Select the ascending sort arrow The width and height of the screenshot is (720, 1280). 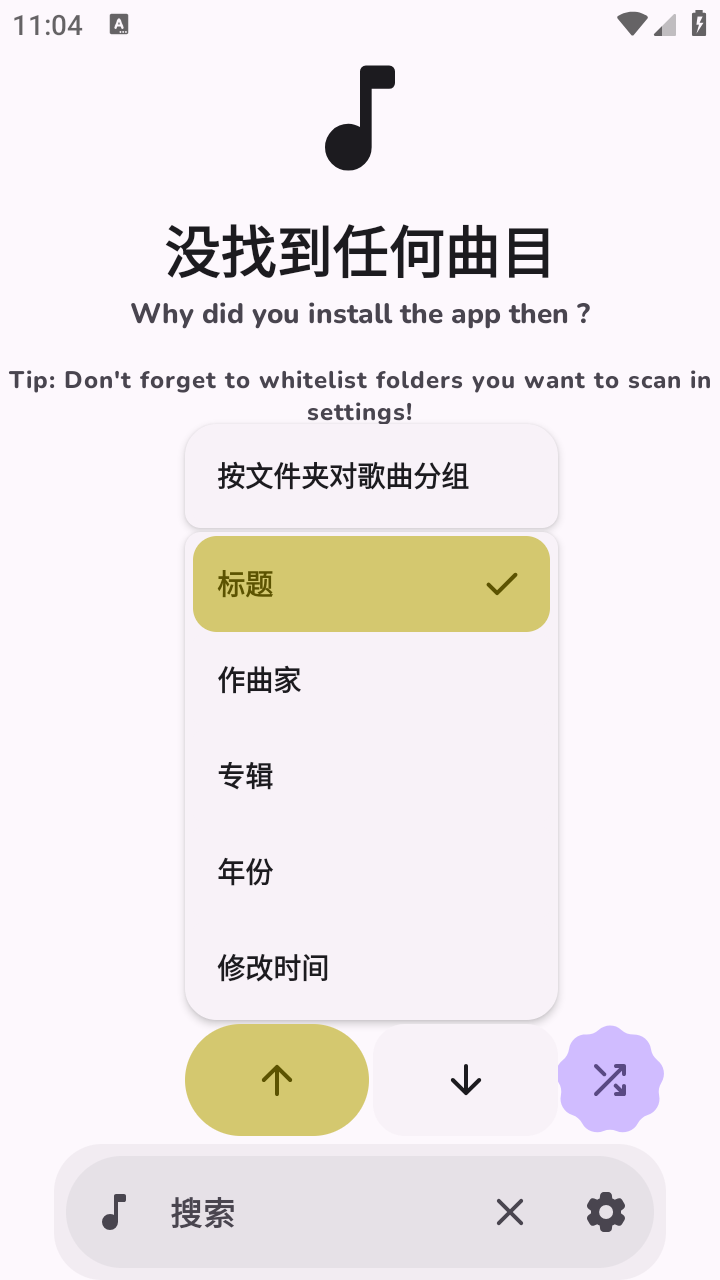pos(276,1080)
